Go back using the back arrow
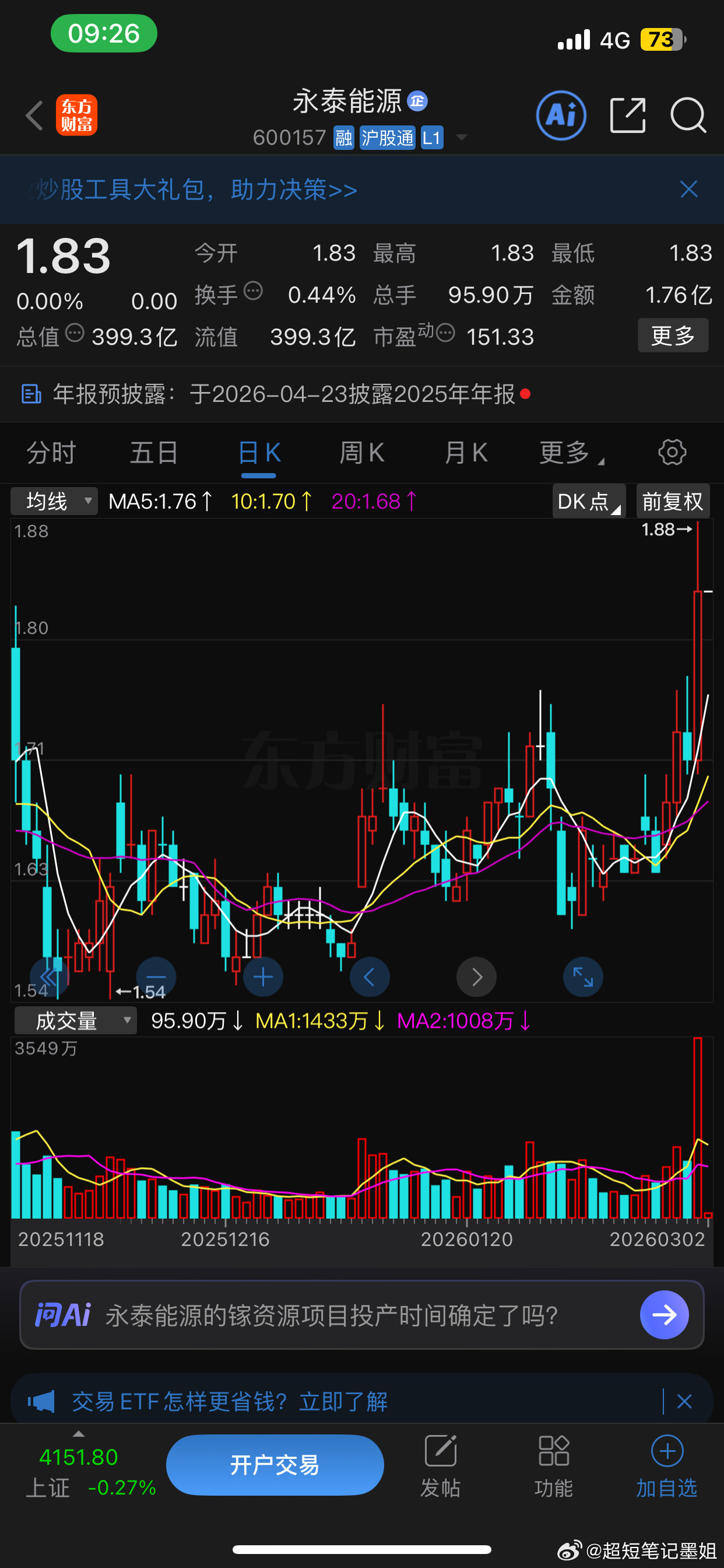 point(33,116)
